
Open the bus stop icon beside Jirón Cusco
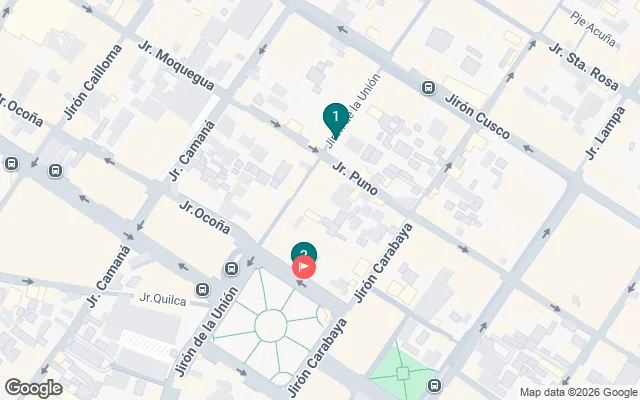point(428,87)
